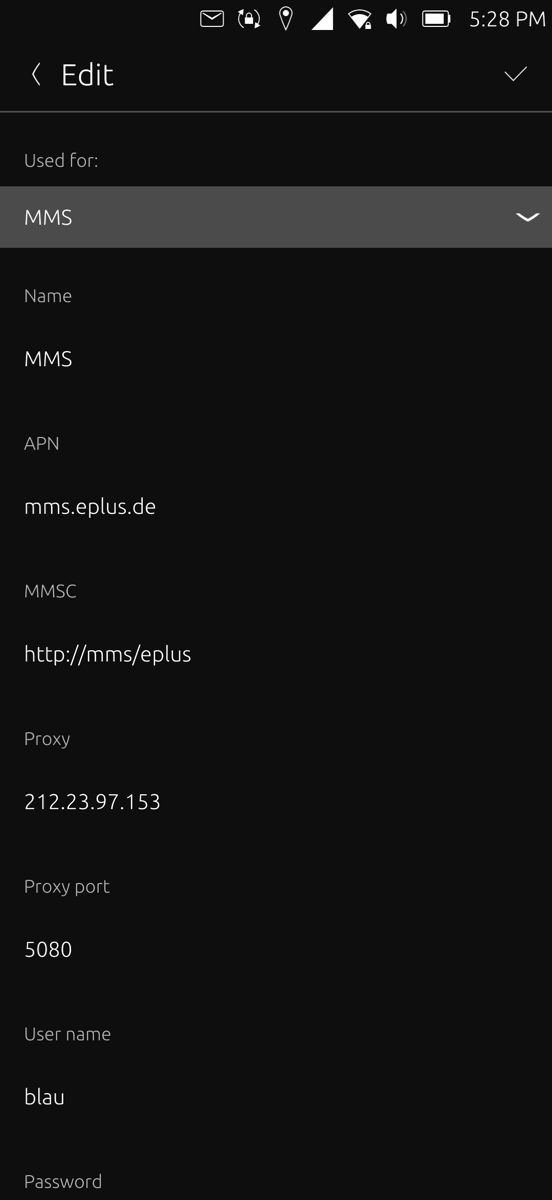The width and height of the screenshot is (552, 1200).
Task: Change the Proxy port value 5080
Action: 276,950
